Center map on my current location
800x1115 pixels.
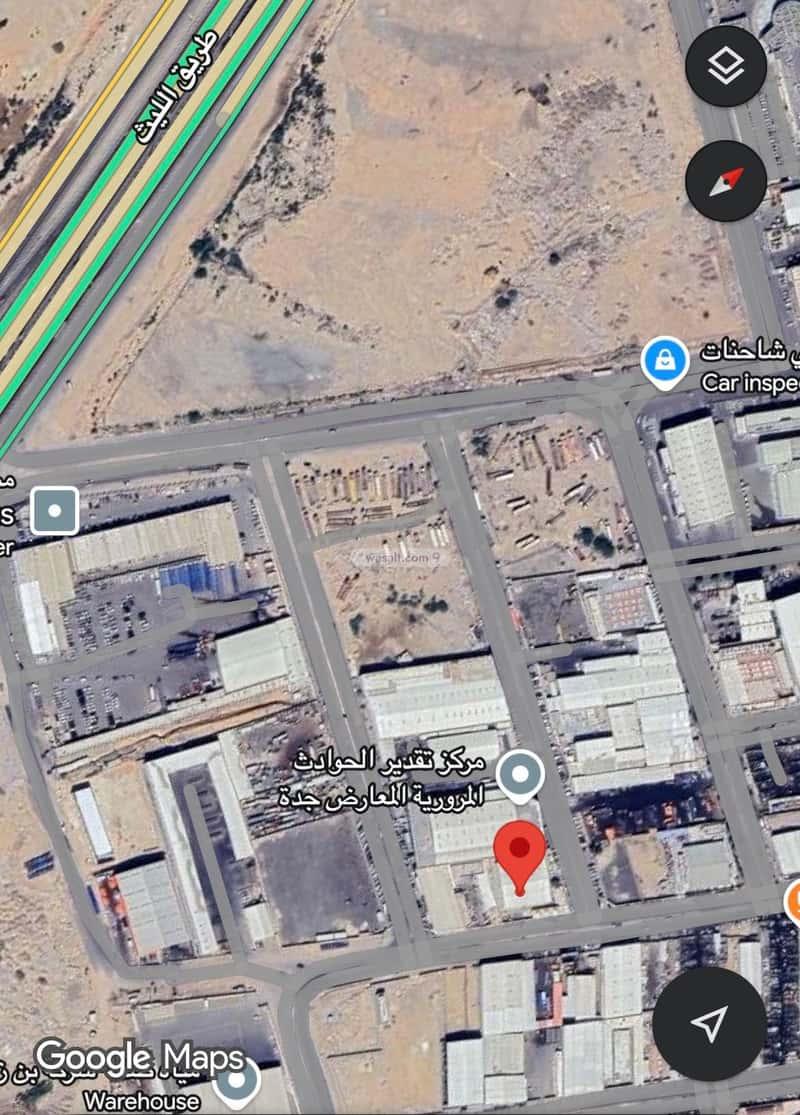(709, 1023)
